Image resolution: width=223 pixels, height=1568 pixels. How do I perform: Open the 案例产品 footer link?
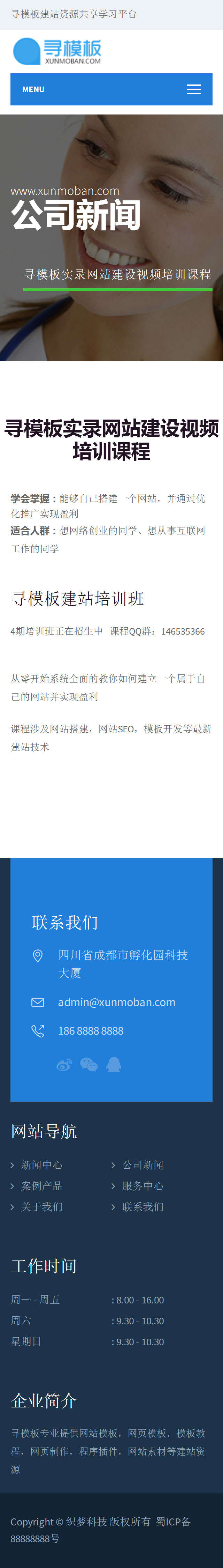coord(41,1185)
